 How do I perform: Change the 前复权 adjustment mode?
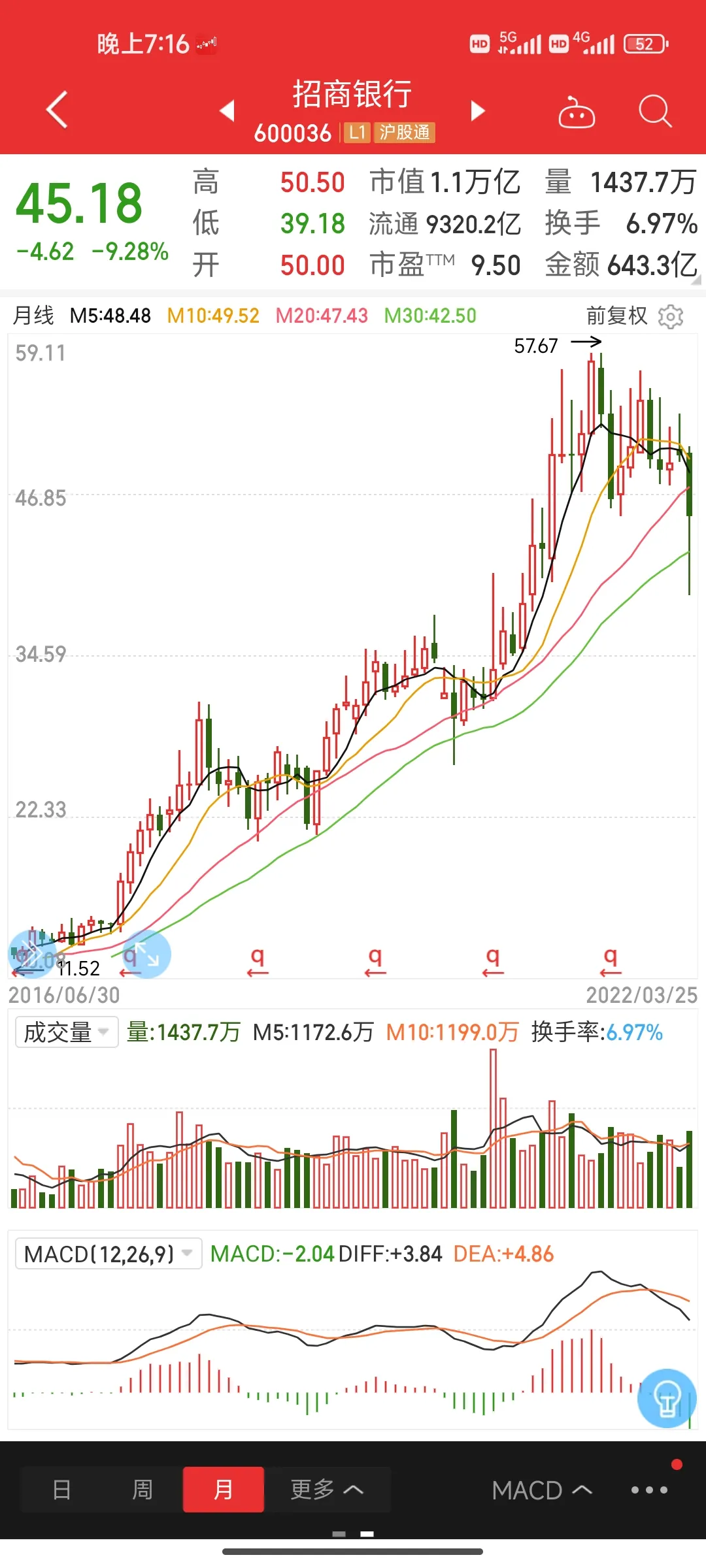pos(616,316)
